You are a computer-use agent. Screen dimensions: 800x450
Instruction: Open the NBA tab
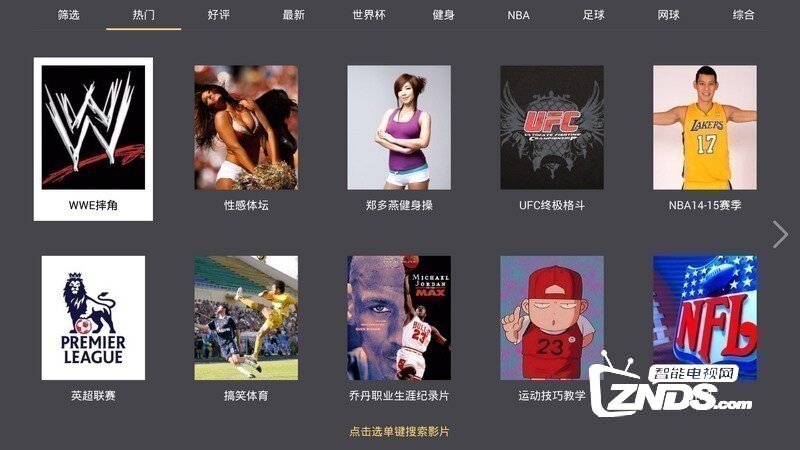coord(519,15)
